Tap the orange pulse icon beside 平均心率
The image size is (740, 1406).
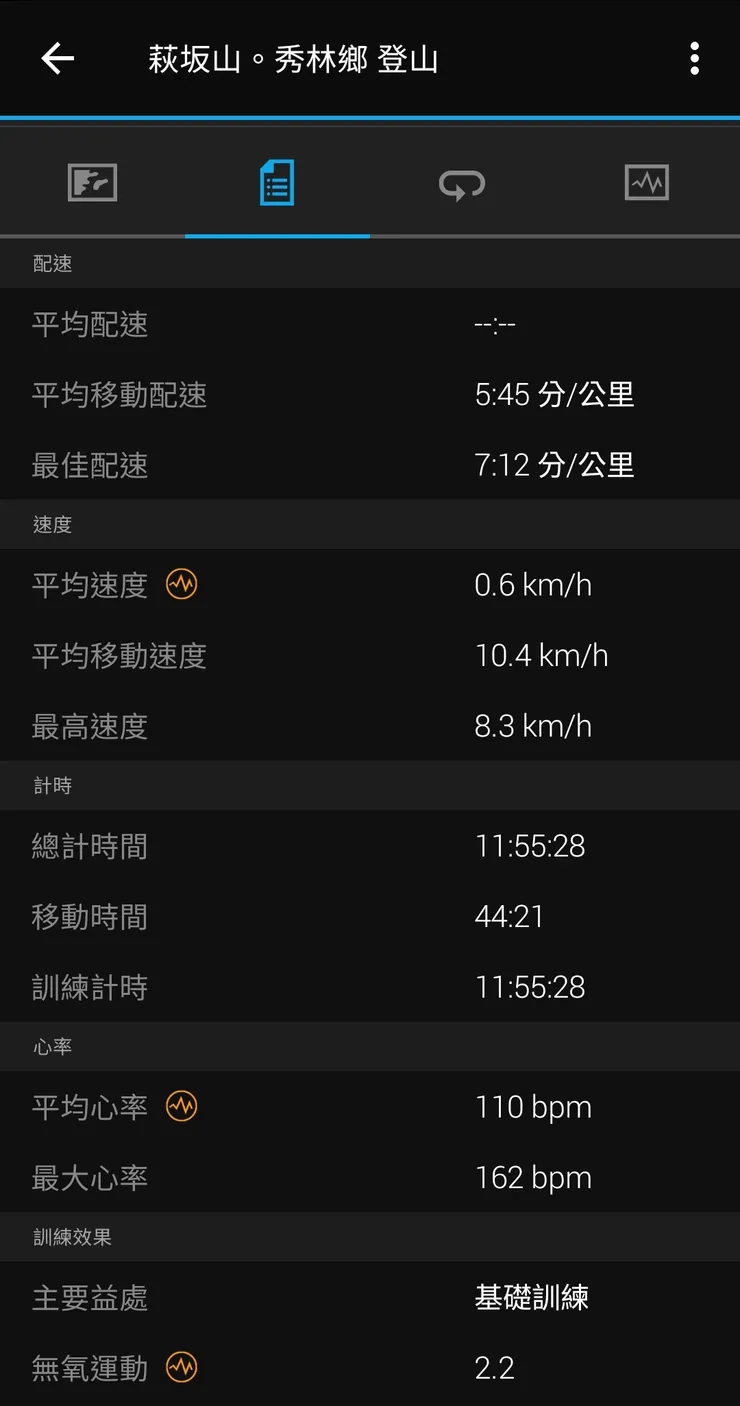181,1106
